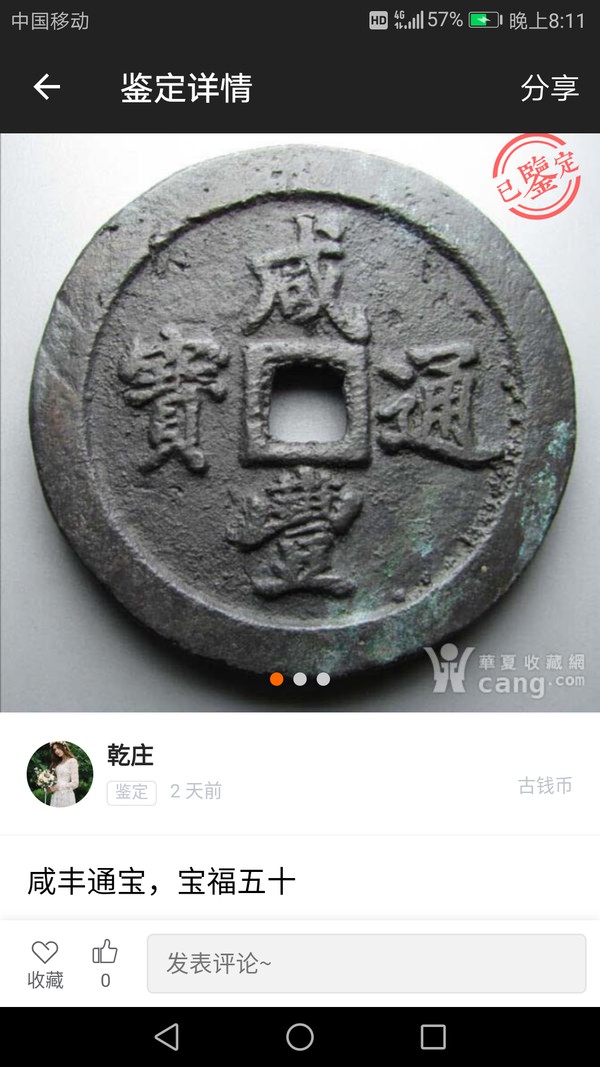600x1067 pixels.
Task: Open 乾庄's profile avatar
Action: click(x=60, y=774)
